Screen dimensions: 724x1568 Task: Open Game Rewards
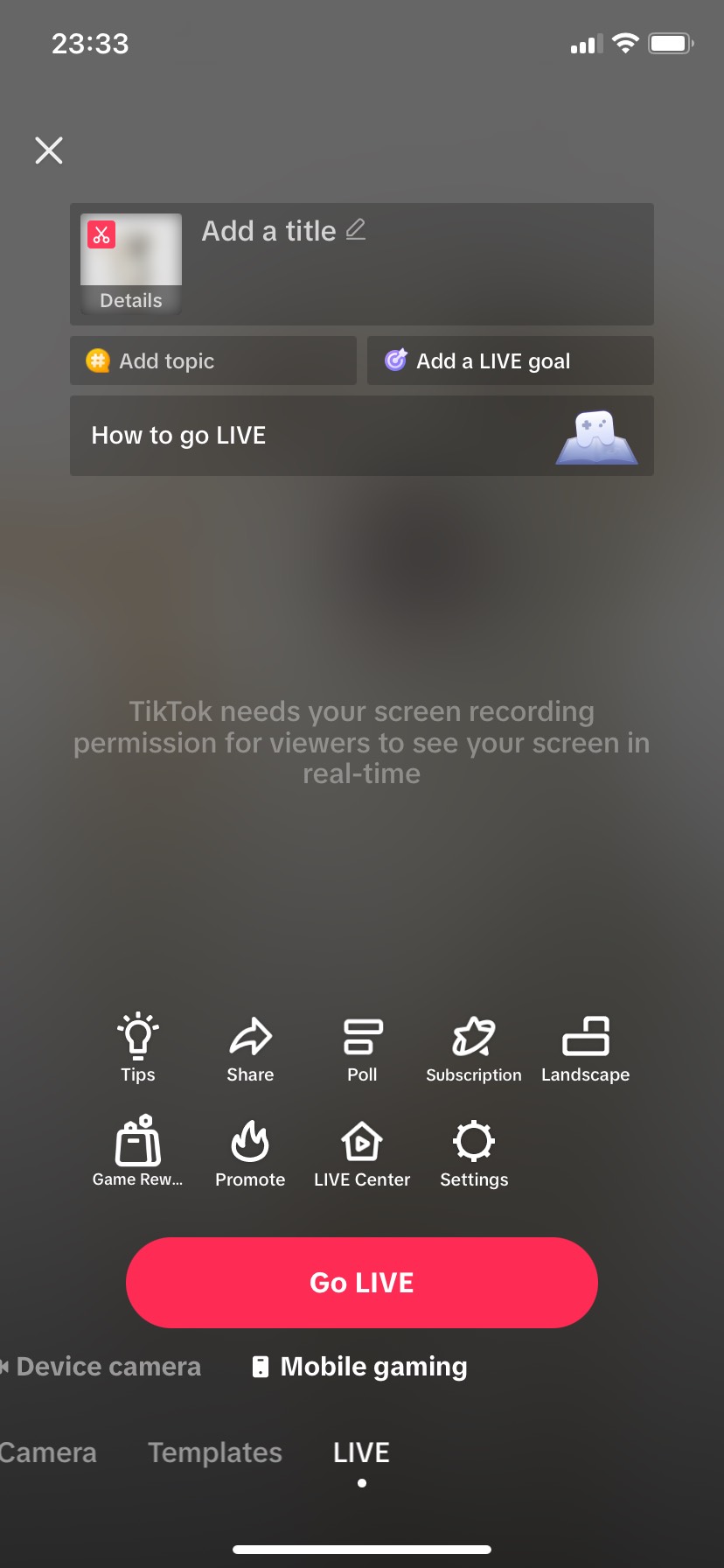click(138, 1151)
